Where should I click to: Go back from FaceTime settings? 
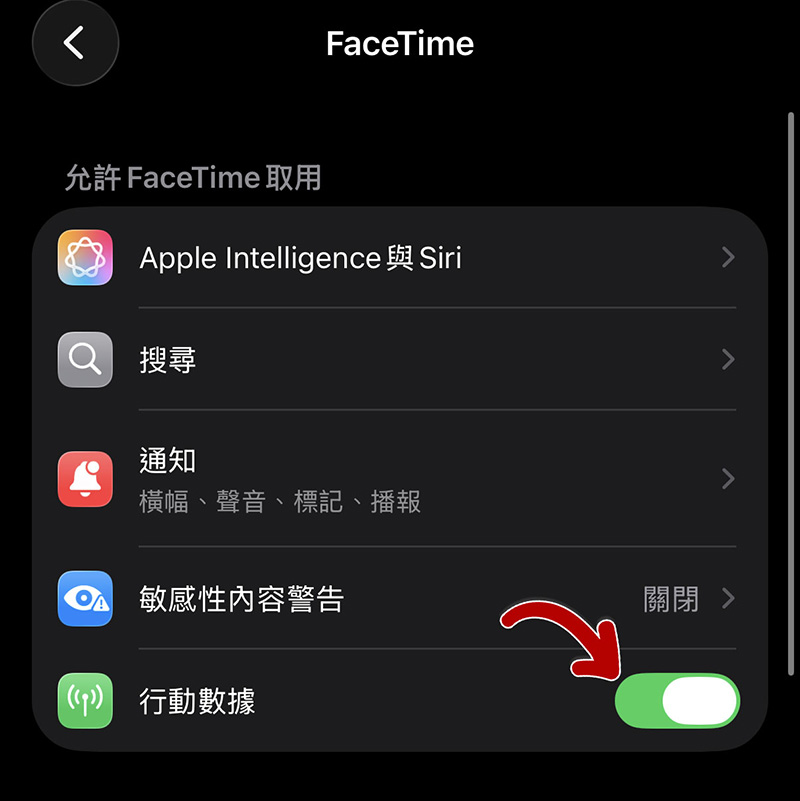coord(75,43)
